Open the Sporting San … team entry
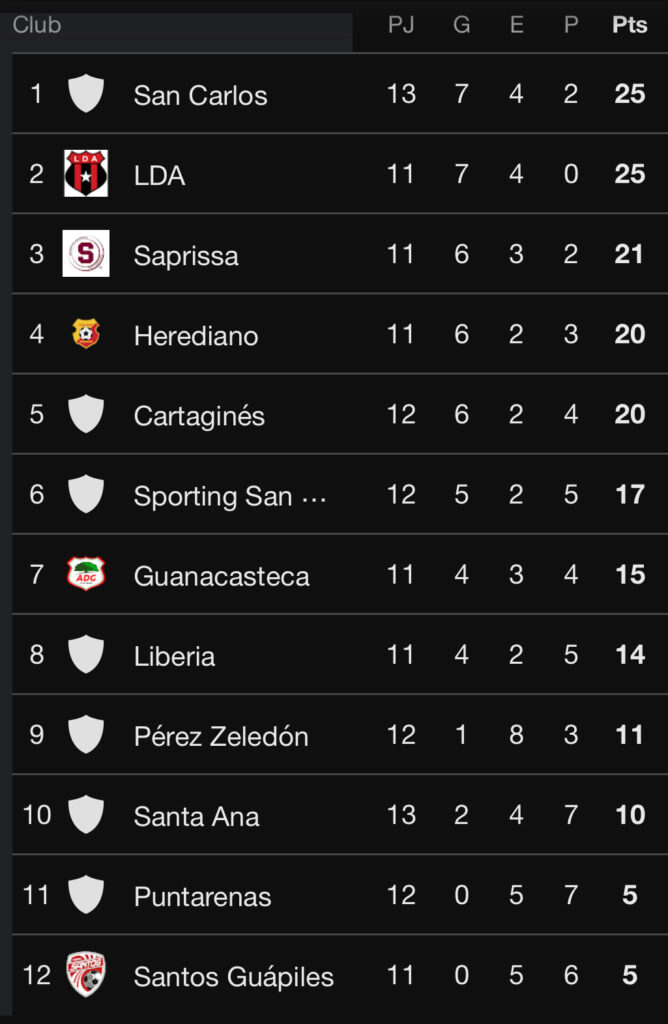668x1024 pixels. 230,495
